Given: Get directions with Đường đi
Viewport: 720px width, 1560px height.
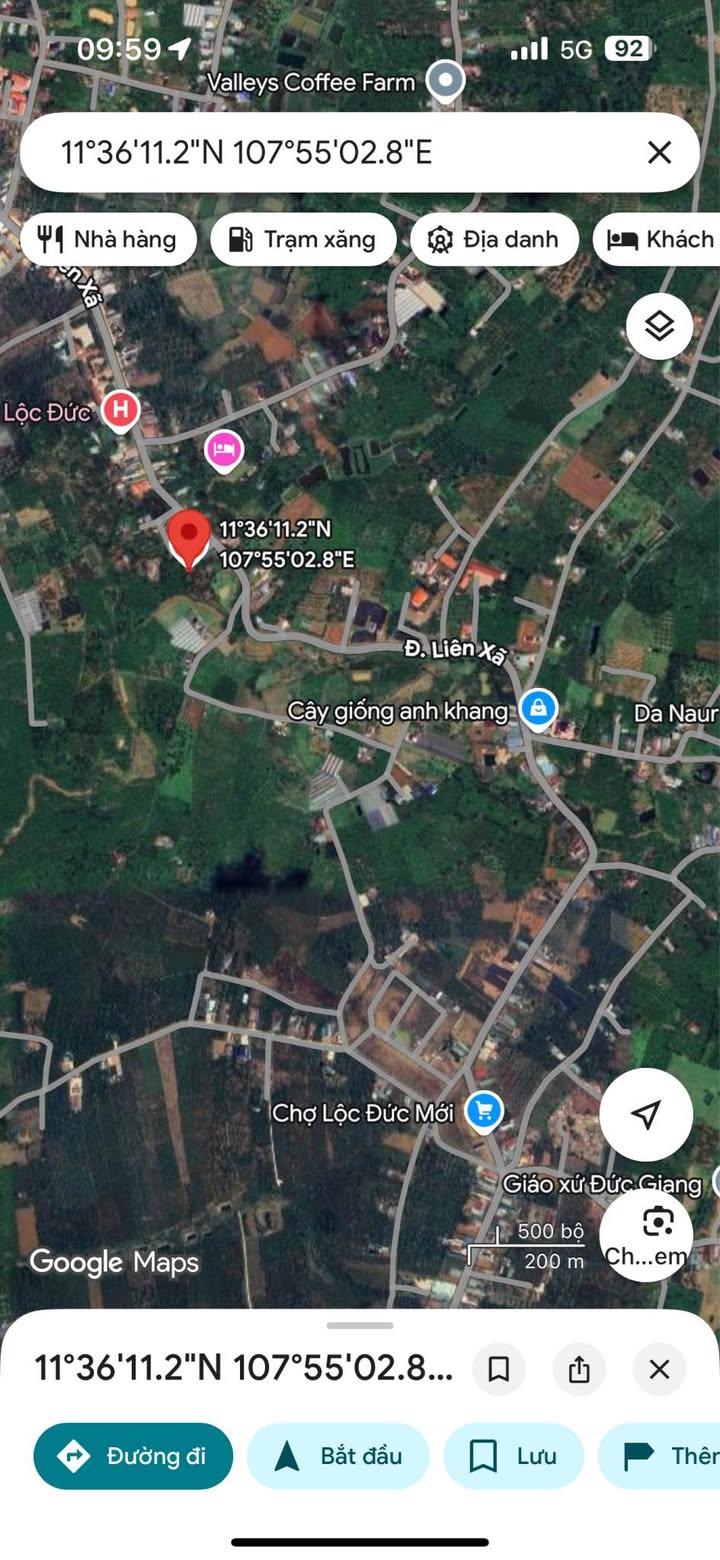Looking at the screenshot, I should pos(133,1456).
